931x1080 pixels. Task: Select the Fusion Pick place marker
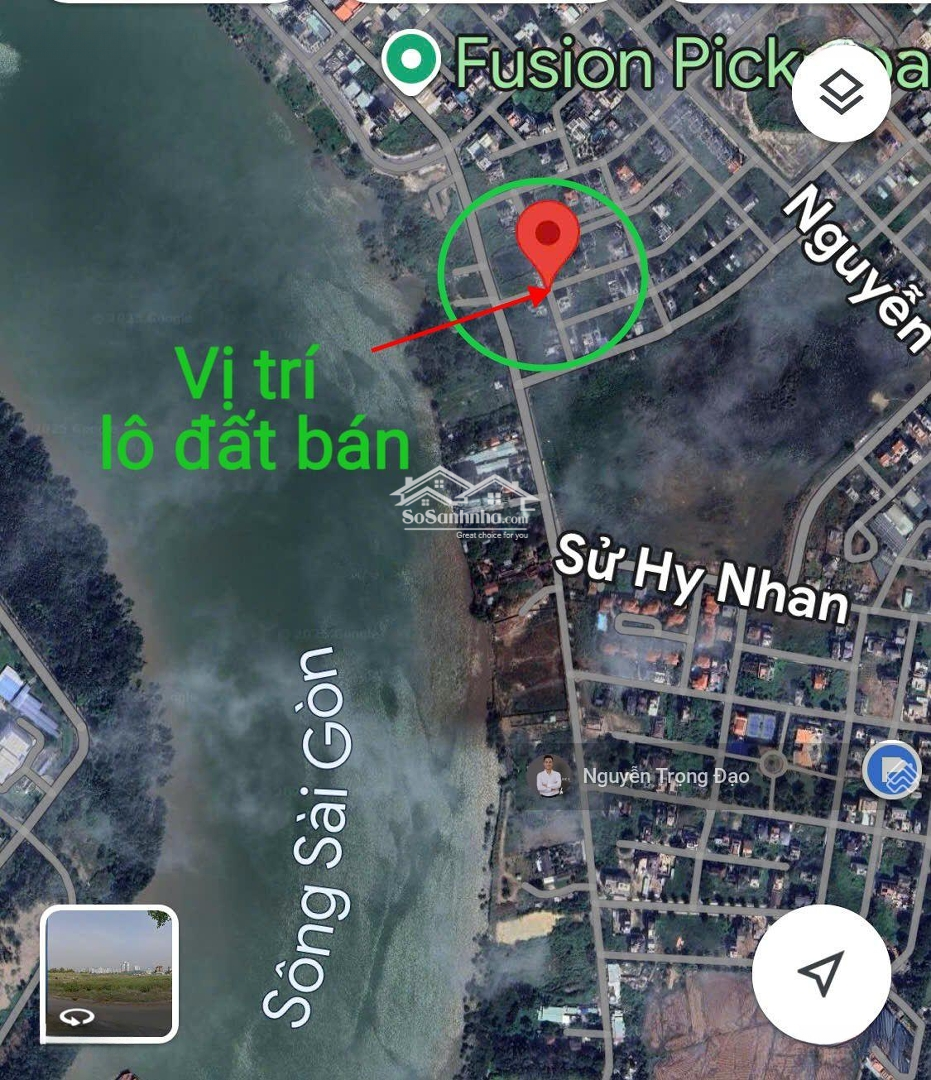(x=413, y=61)
